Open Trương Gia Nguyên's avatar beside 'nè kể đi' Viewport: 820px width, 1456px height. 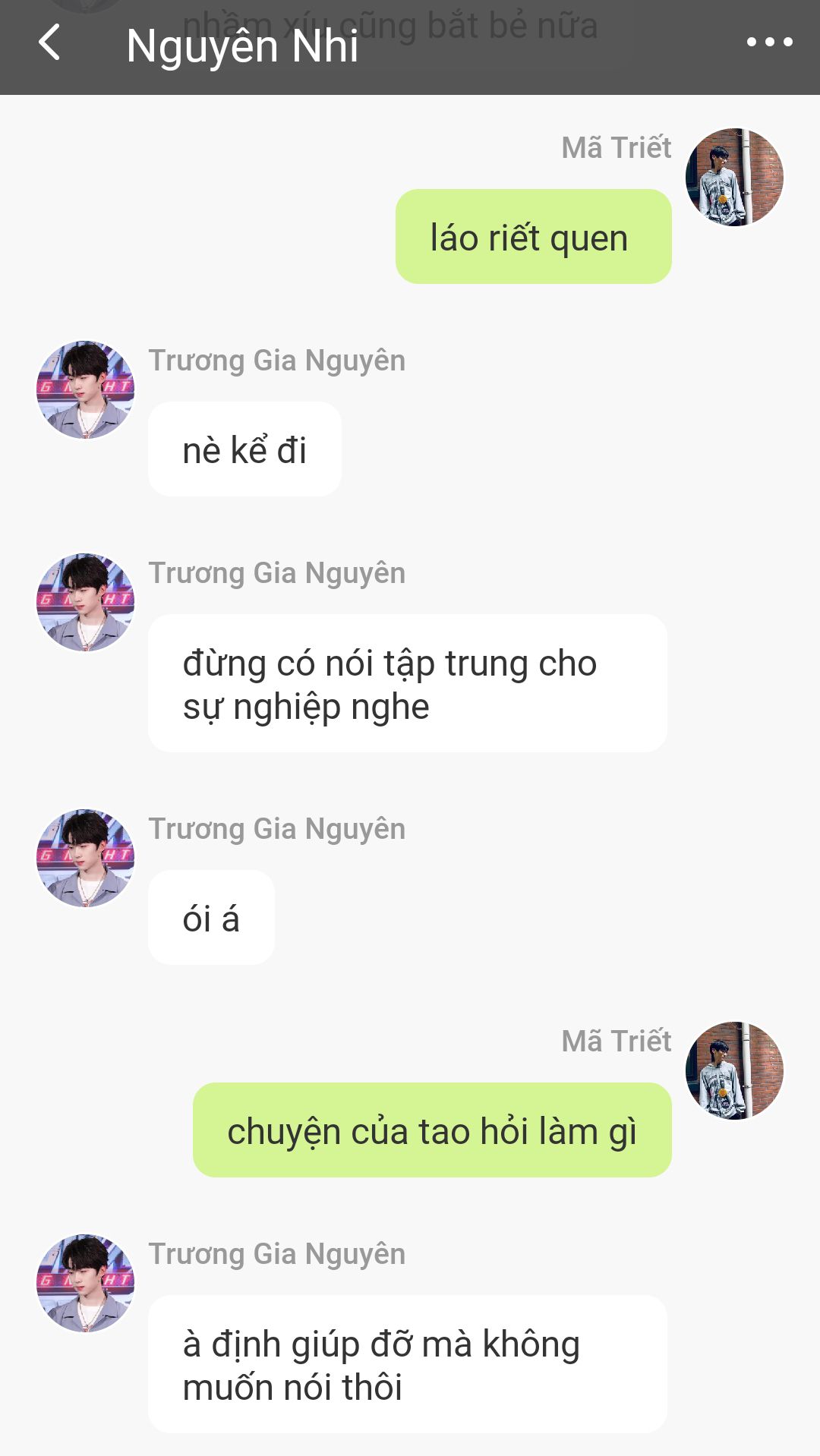click(86, 390)
